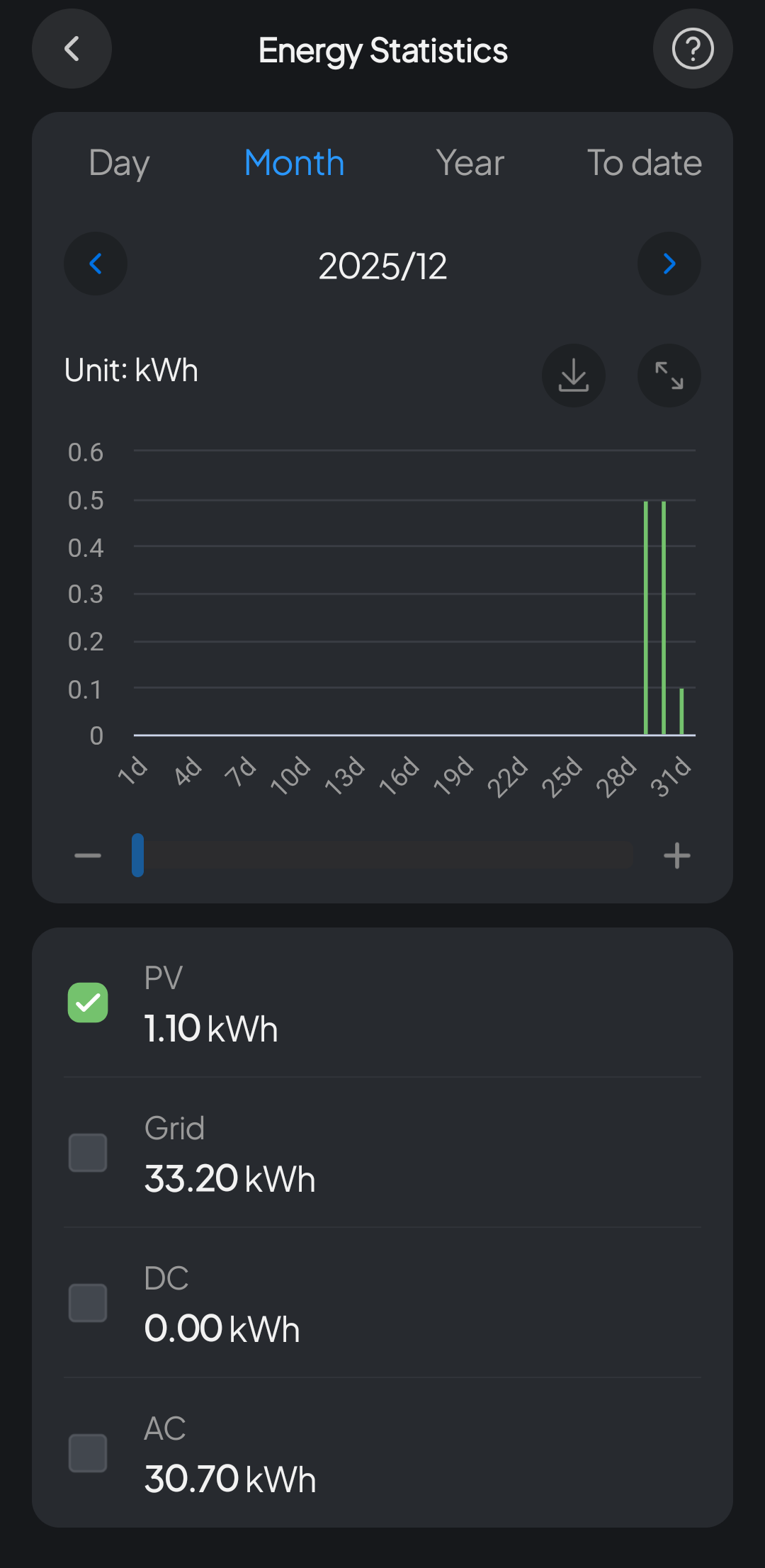Check the DC series box
This screenshot has height=1568, width=765.
point(88,1303)
